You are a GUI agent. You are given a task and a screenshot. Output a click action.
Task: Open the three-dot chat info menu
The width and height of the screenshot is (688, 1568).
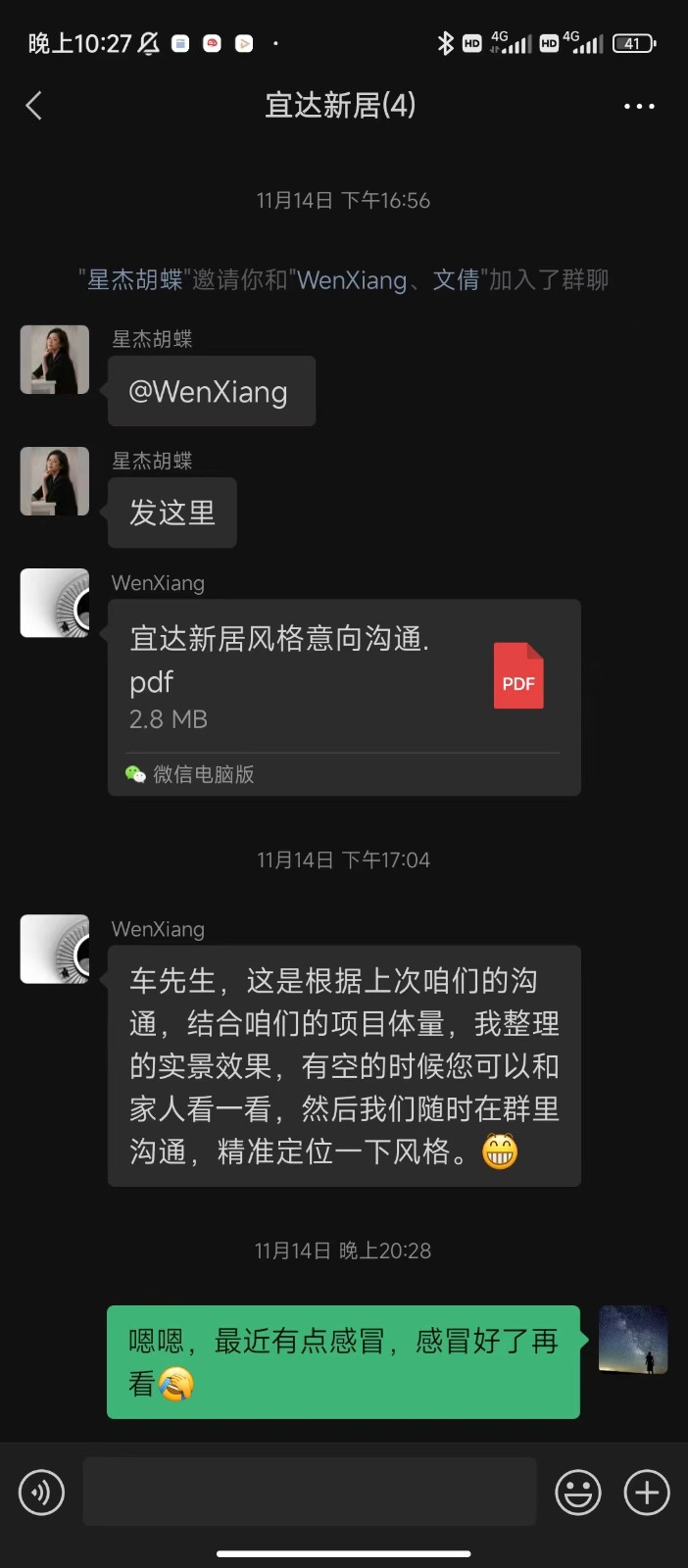tap(639, 106)
